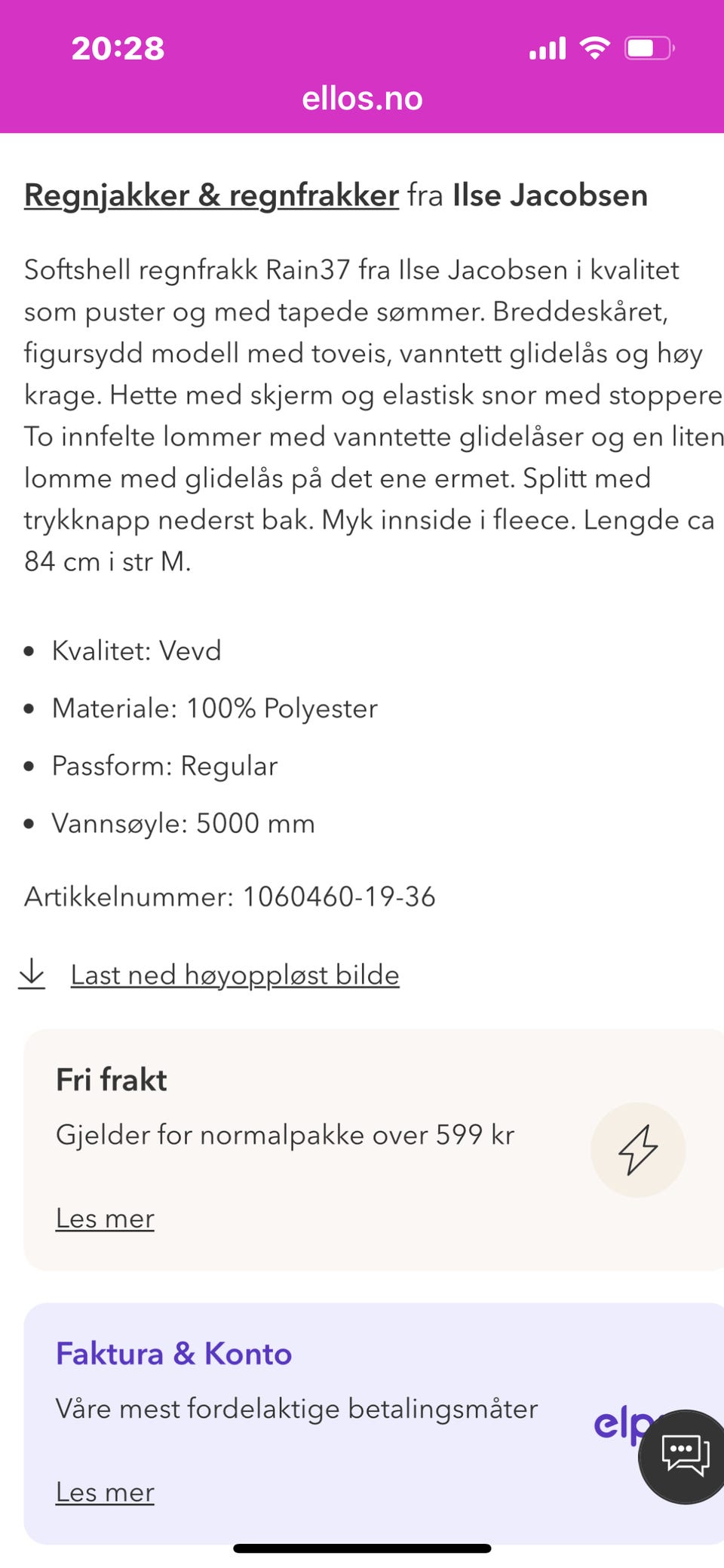Select the Faktura & Konto heading

point(173,1354)
